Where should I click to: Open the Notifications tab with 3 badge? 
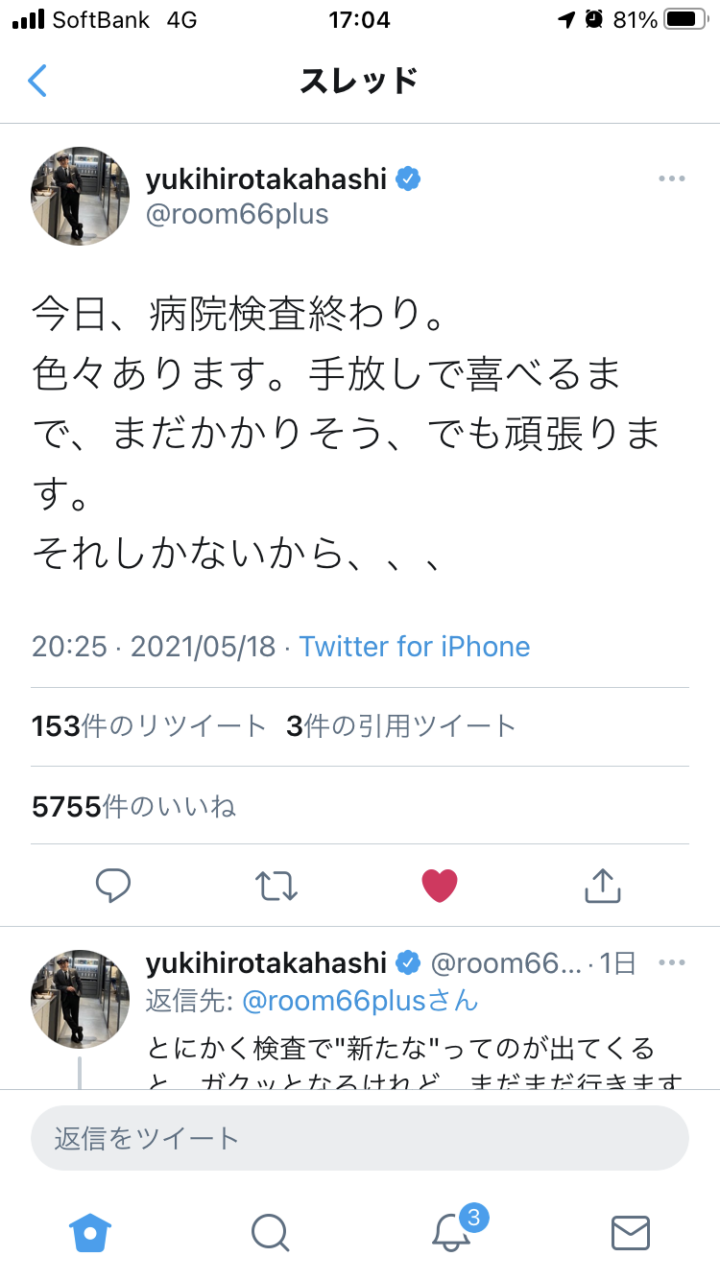(452, 1232)
